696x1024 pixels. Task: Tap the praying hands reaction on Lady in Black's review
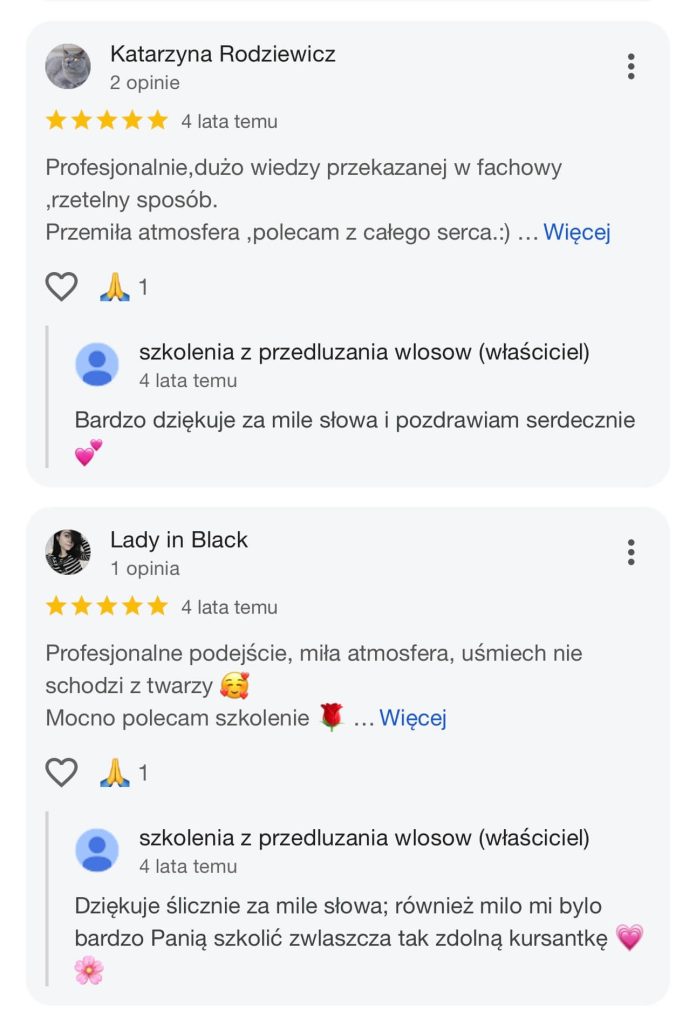coord(116,772)
